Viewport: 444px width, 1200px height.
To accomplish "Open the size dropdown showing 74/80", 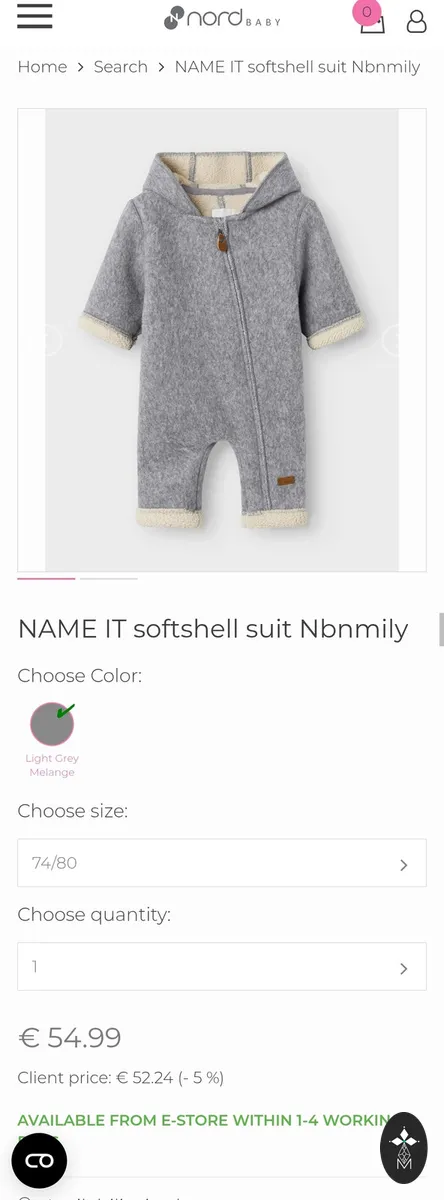I will pyautogui.click(x=222, y=863).
